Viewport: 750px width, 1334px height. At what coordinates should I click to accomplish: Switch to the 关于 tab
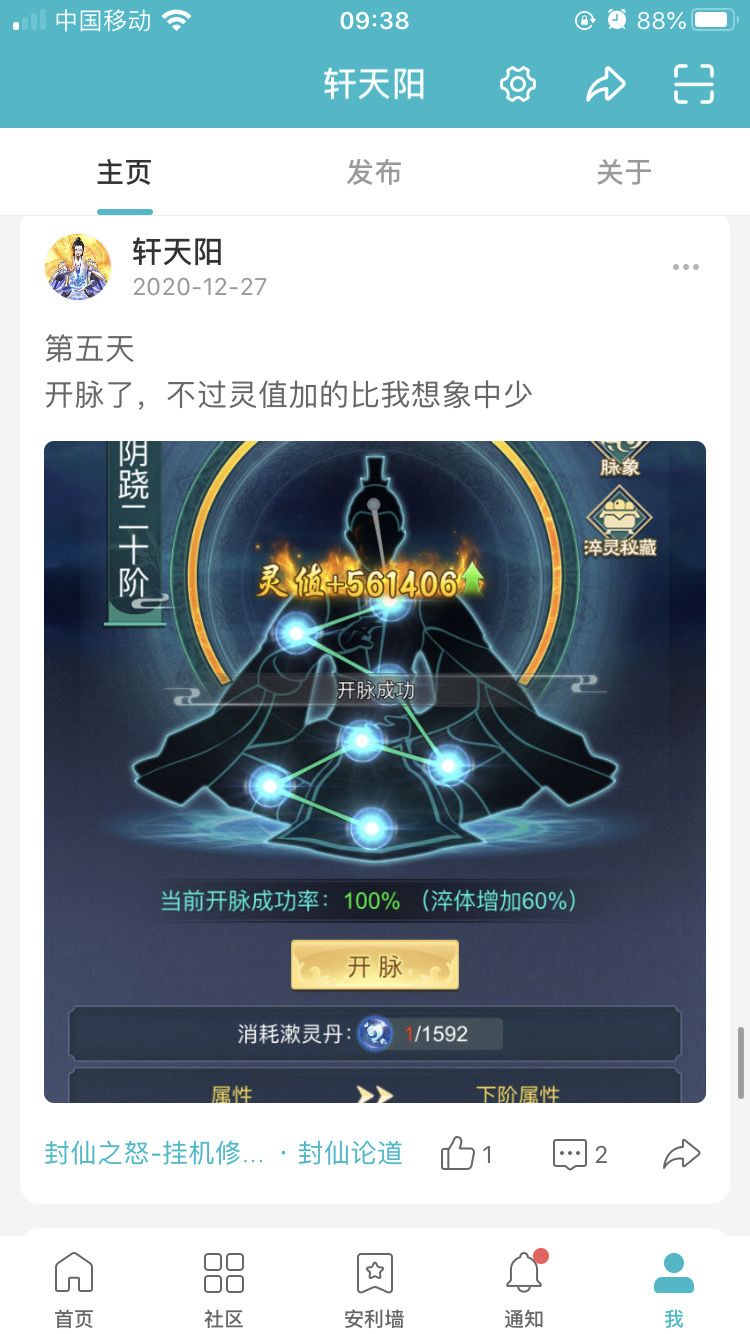[x=623, y=172]
